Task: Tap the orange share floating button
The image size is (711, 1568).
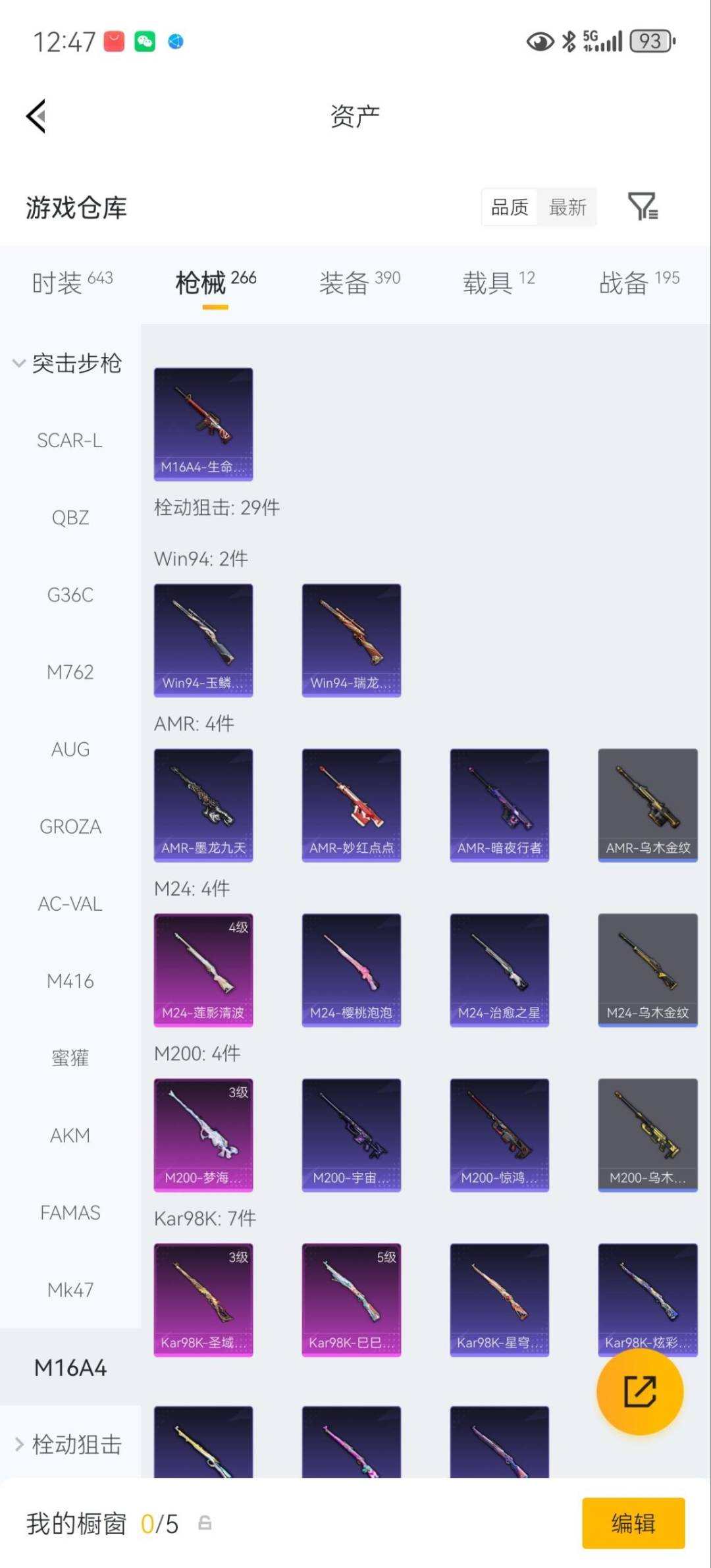Action: pyautogui.click(x=639, y=1392)
